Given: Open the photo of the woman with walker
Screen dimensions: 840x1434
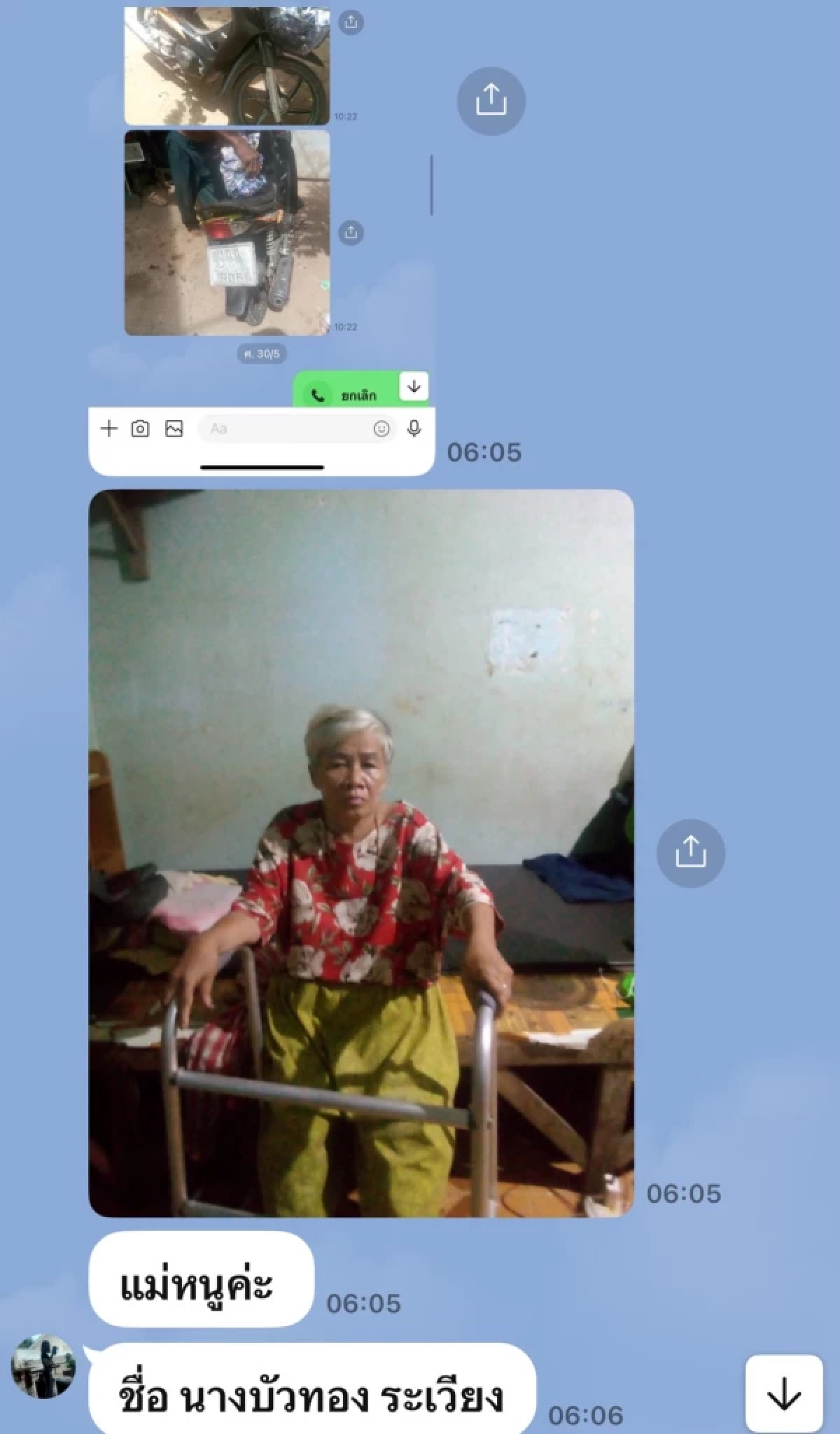Looking at the screenshot, I should (360, 854).
